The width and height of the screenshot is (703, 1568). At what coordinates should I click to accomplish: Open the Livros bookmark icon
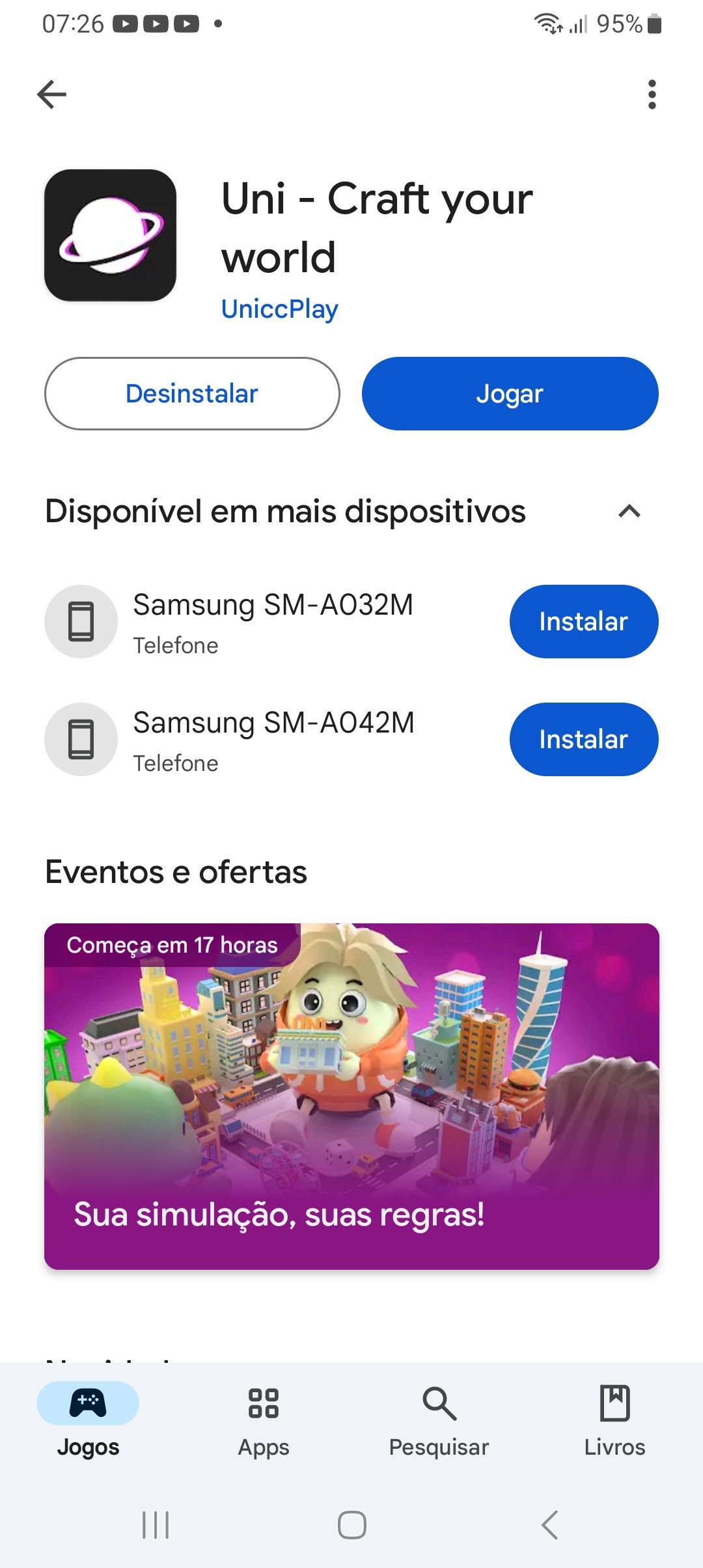(614, 1404)
